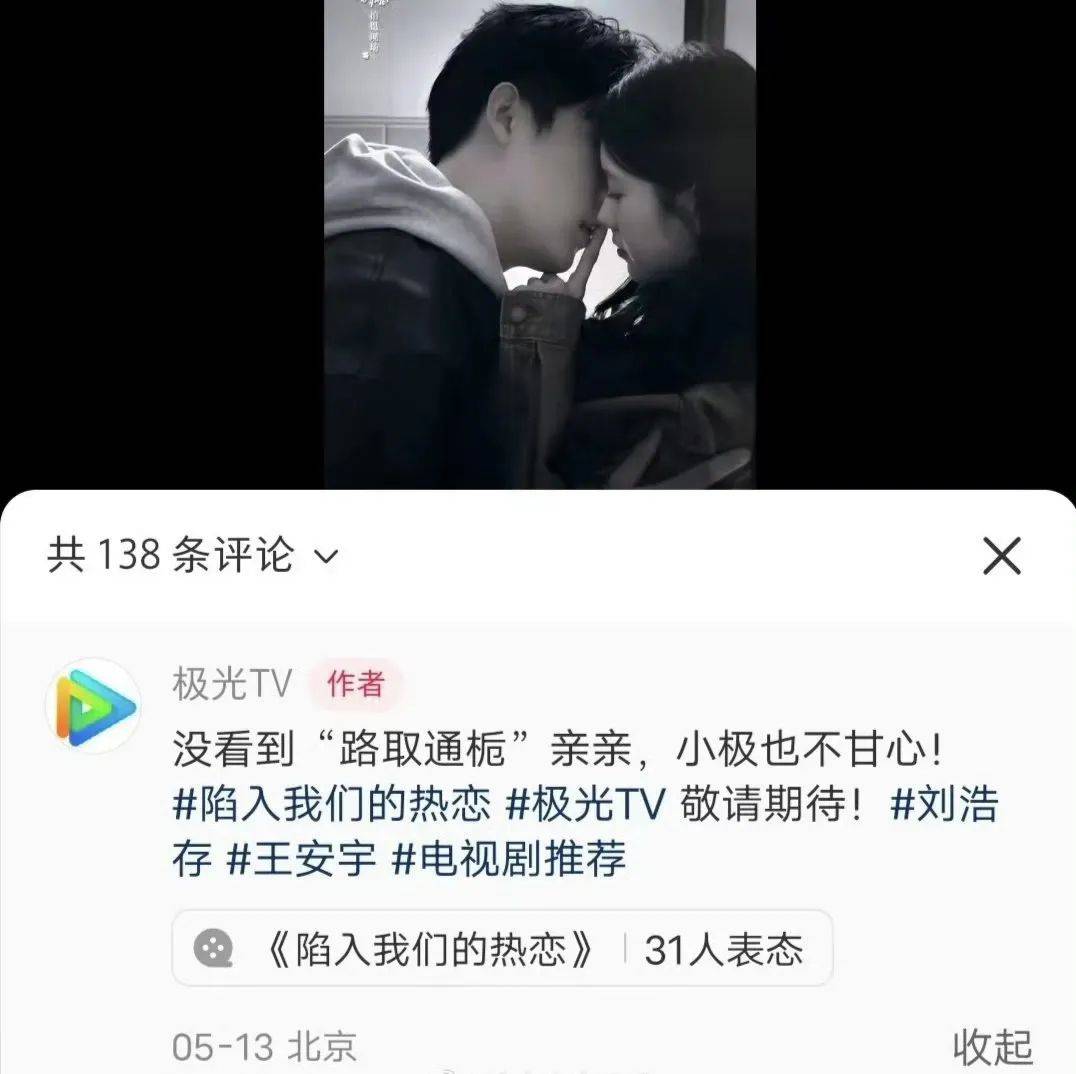Screen dimensions: 1076x1074
Task: Open hashtag #王安宇
Action: [301, 859]
